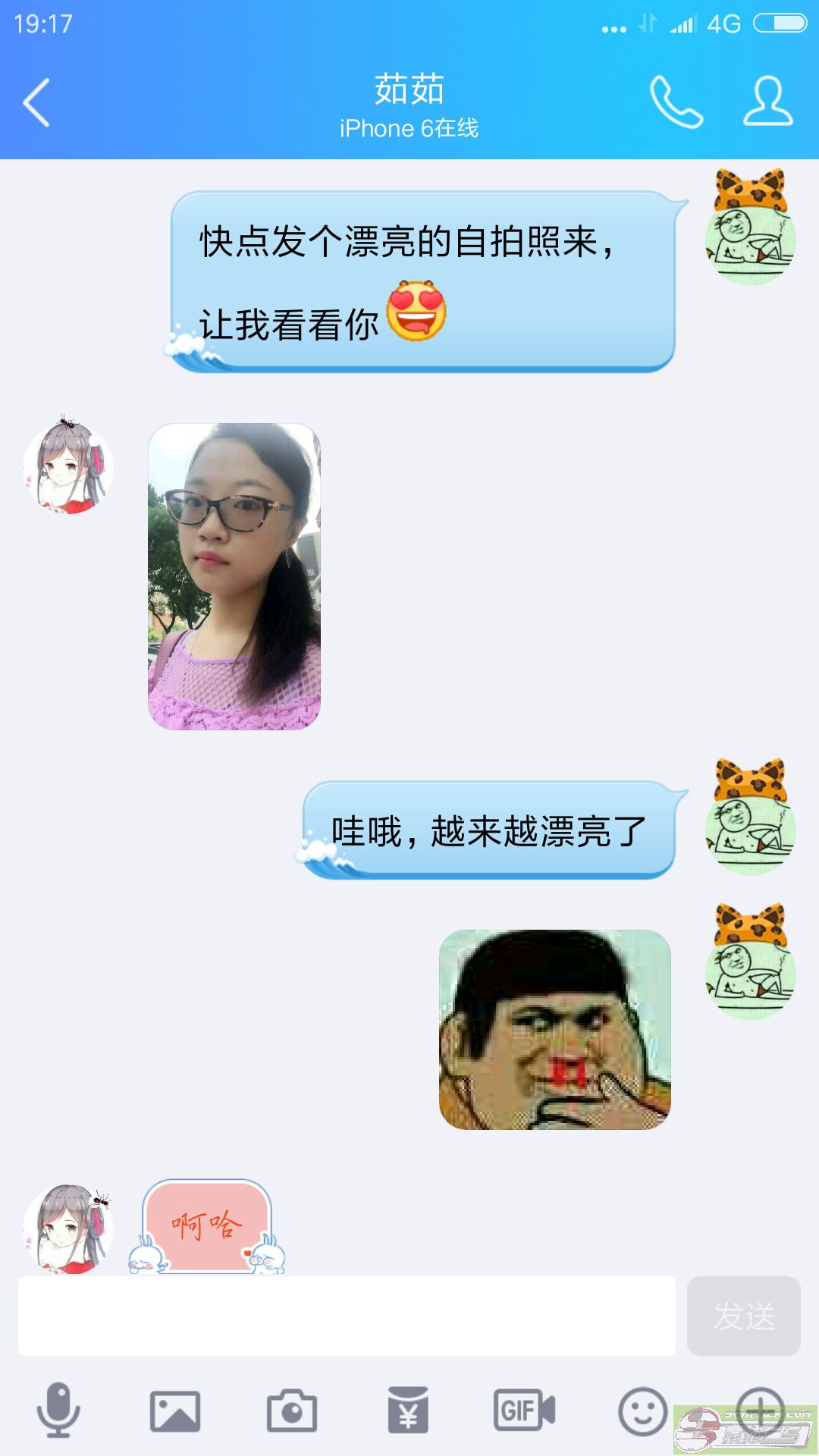This screenshot has width=819, height=1456.
Task: Start a voice call with 茹茹
Action: 676,102
